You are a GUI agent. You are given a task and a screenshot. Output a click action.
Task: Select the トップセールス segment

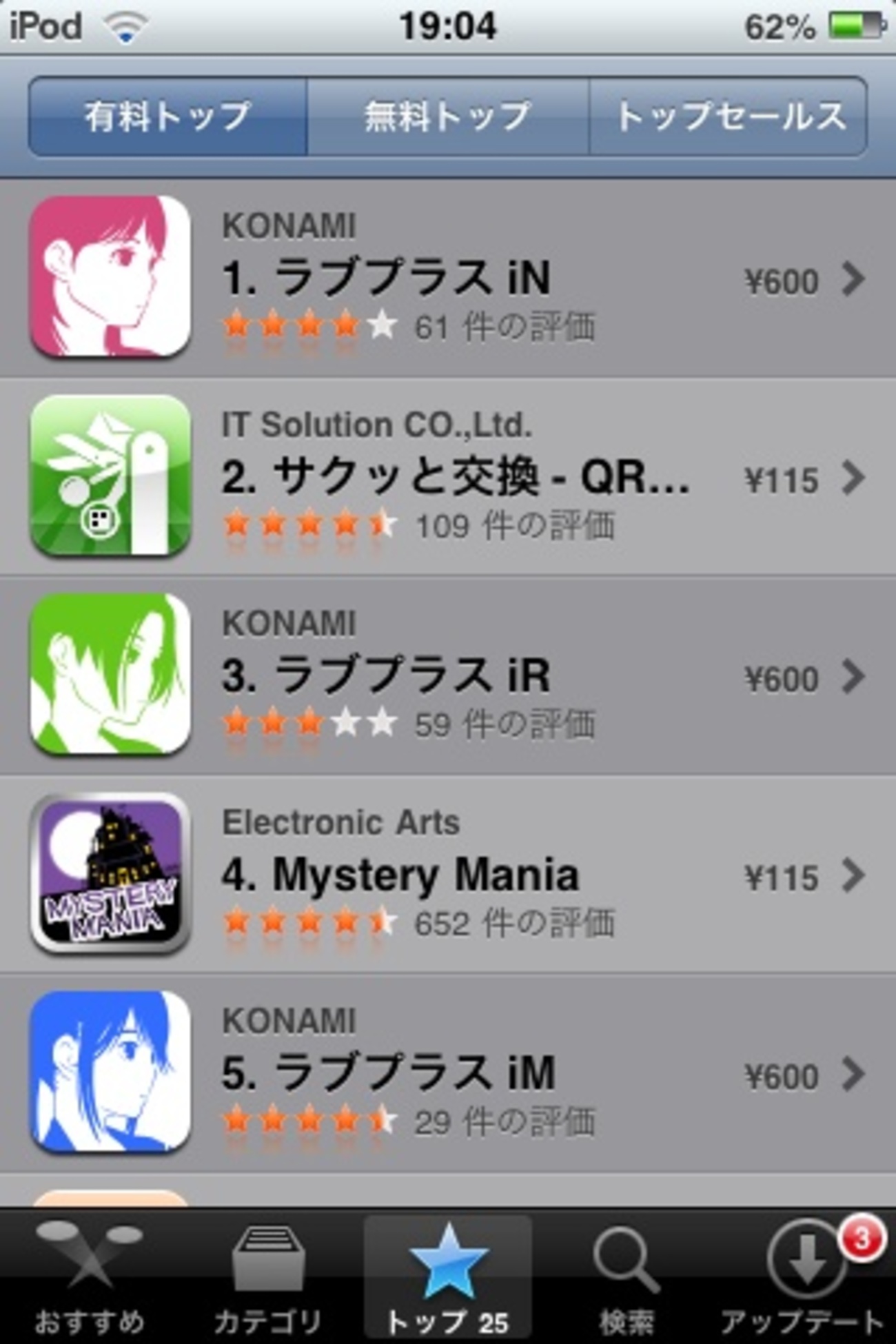(x=728, y=116)
